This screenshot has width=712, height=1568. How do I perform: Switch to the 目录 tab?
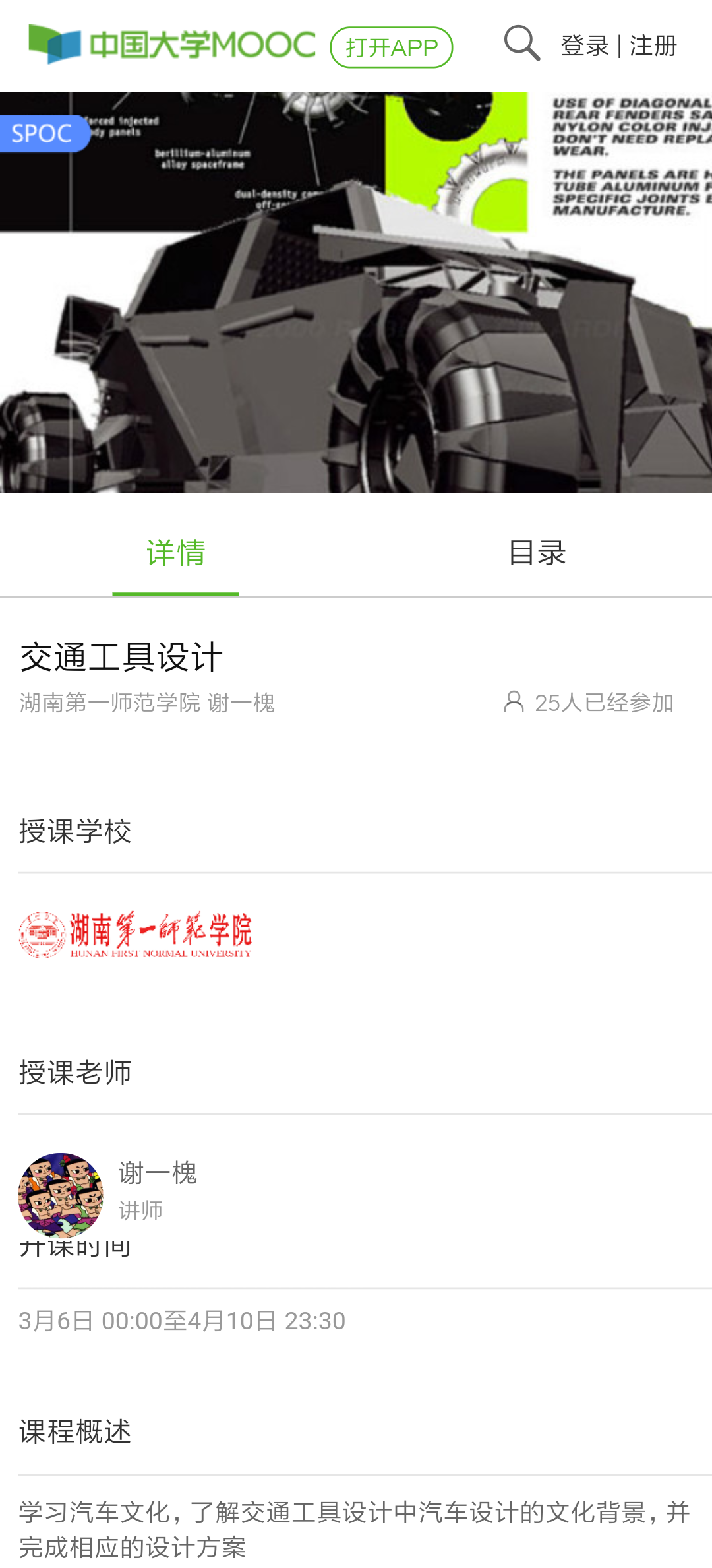537,553
